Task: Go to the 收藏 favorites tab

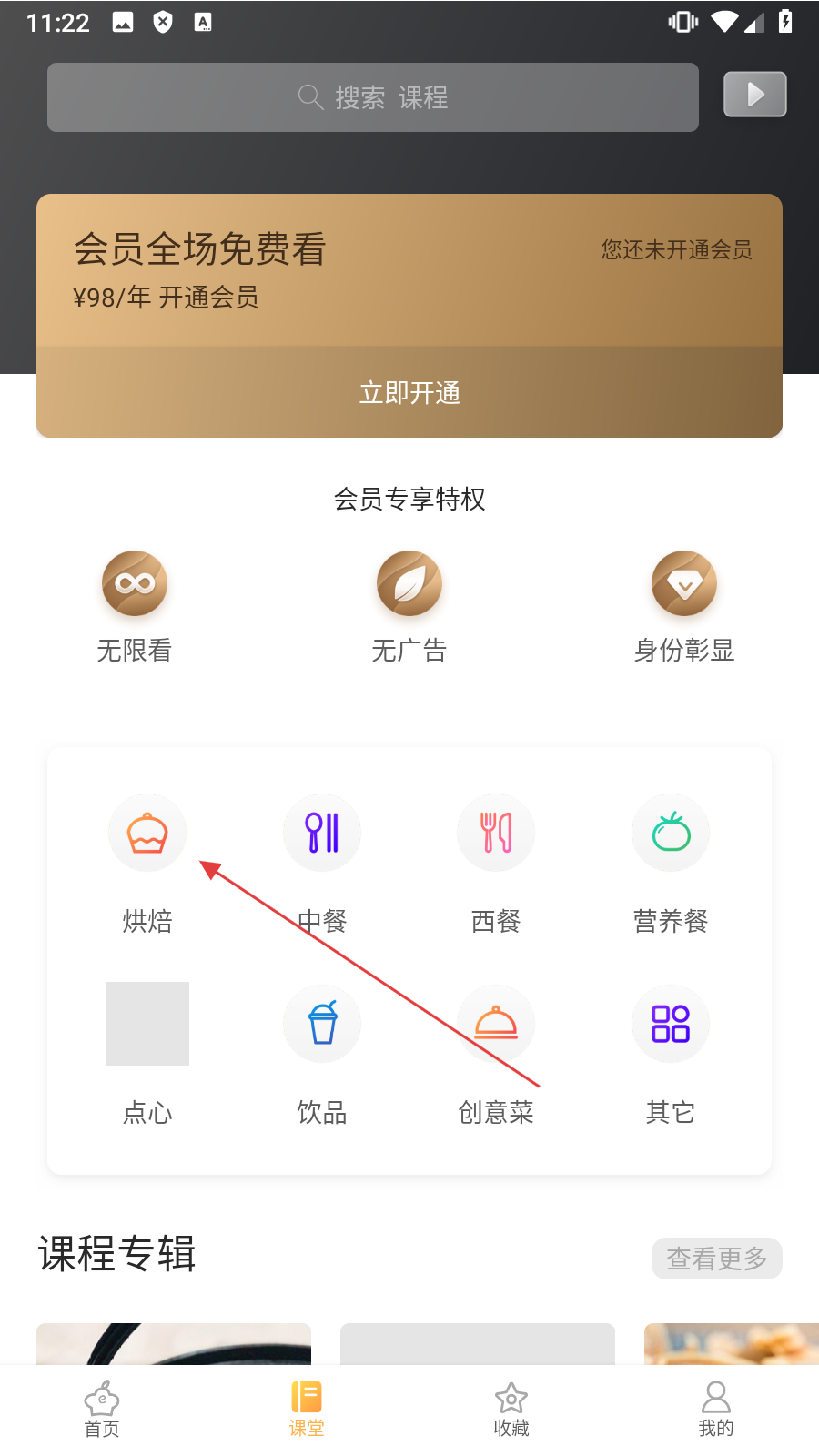Action: click(x=511, y=1409)
